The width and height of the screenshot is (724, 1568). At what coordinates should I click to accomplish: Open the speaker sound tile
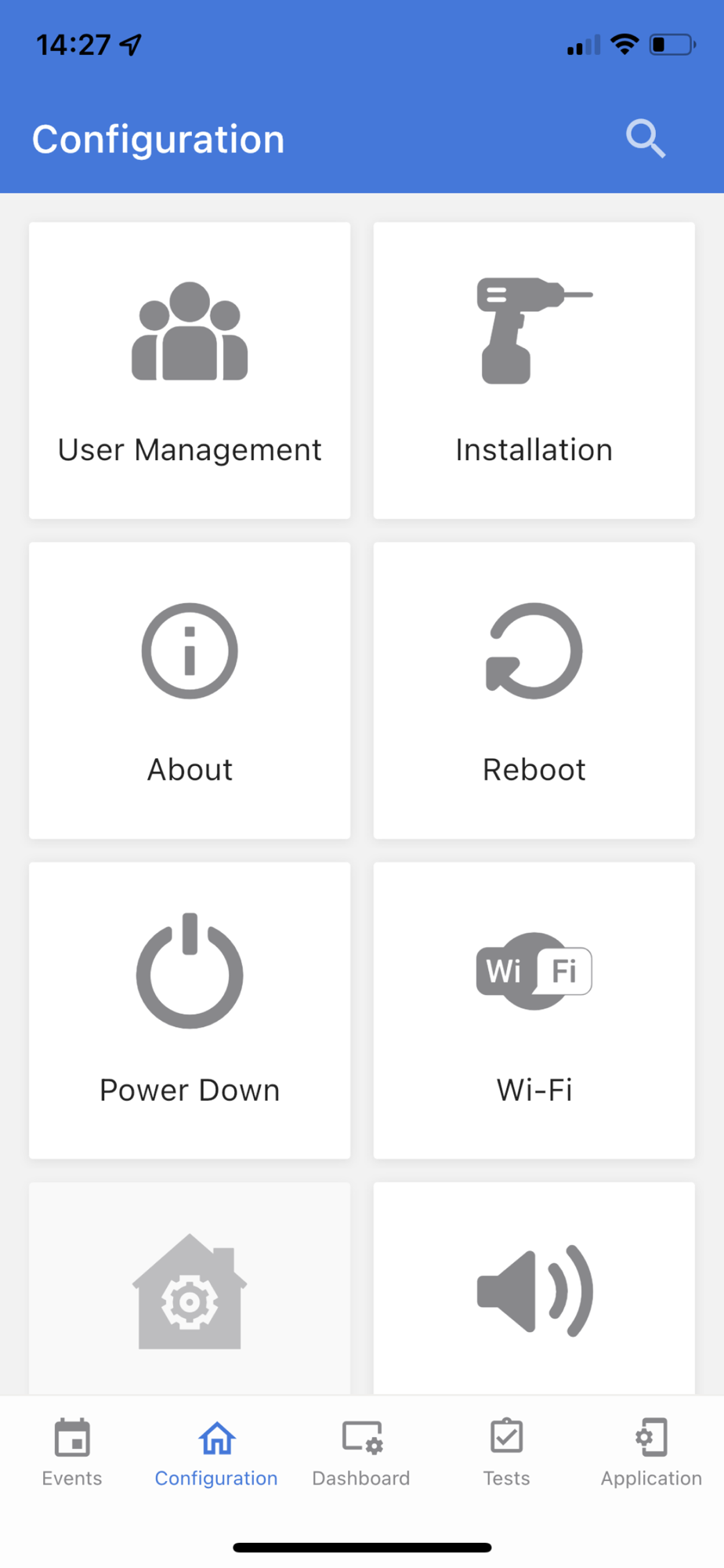tap(534, 1289)
